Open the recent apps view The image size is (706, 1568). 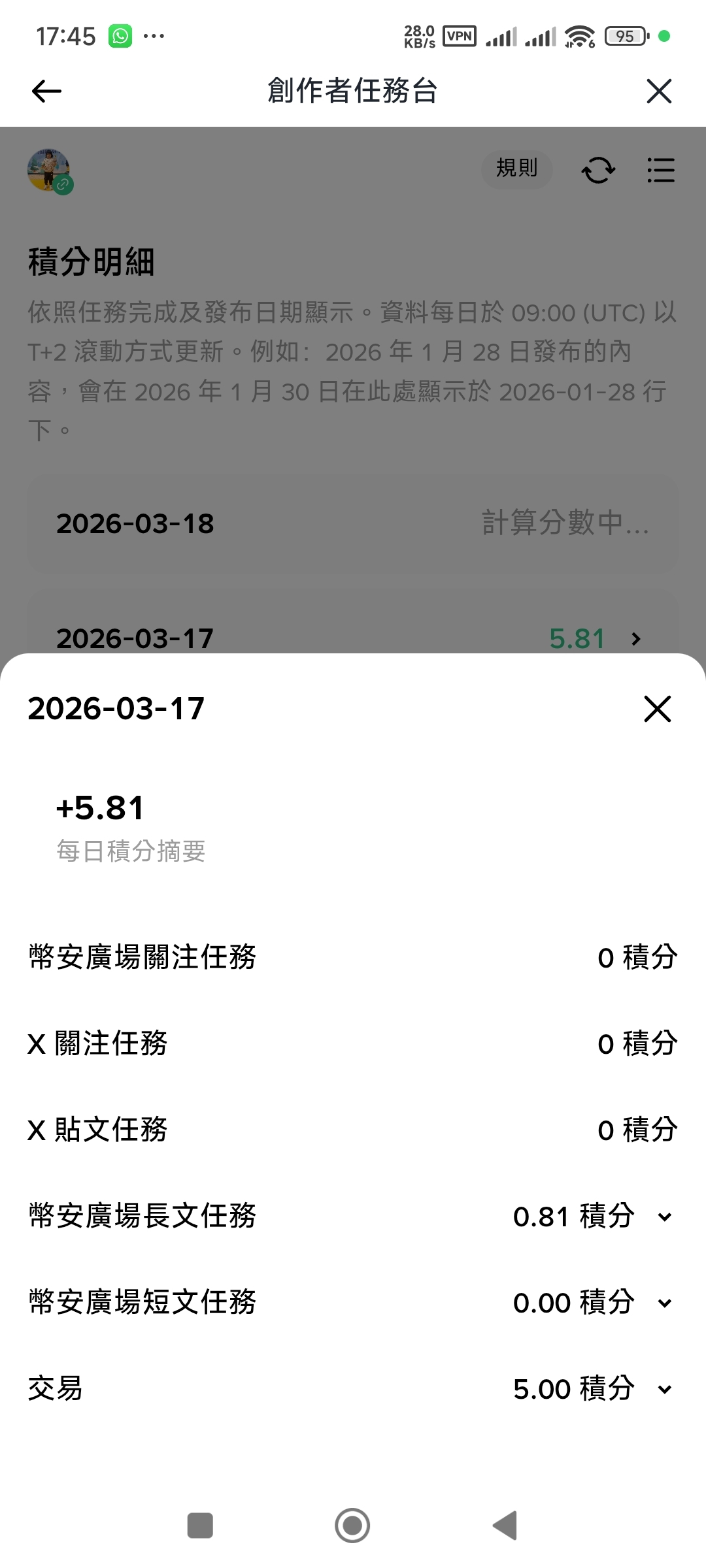tap(200, 1526)
